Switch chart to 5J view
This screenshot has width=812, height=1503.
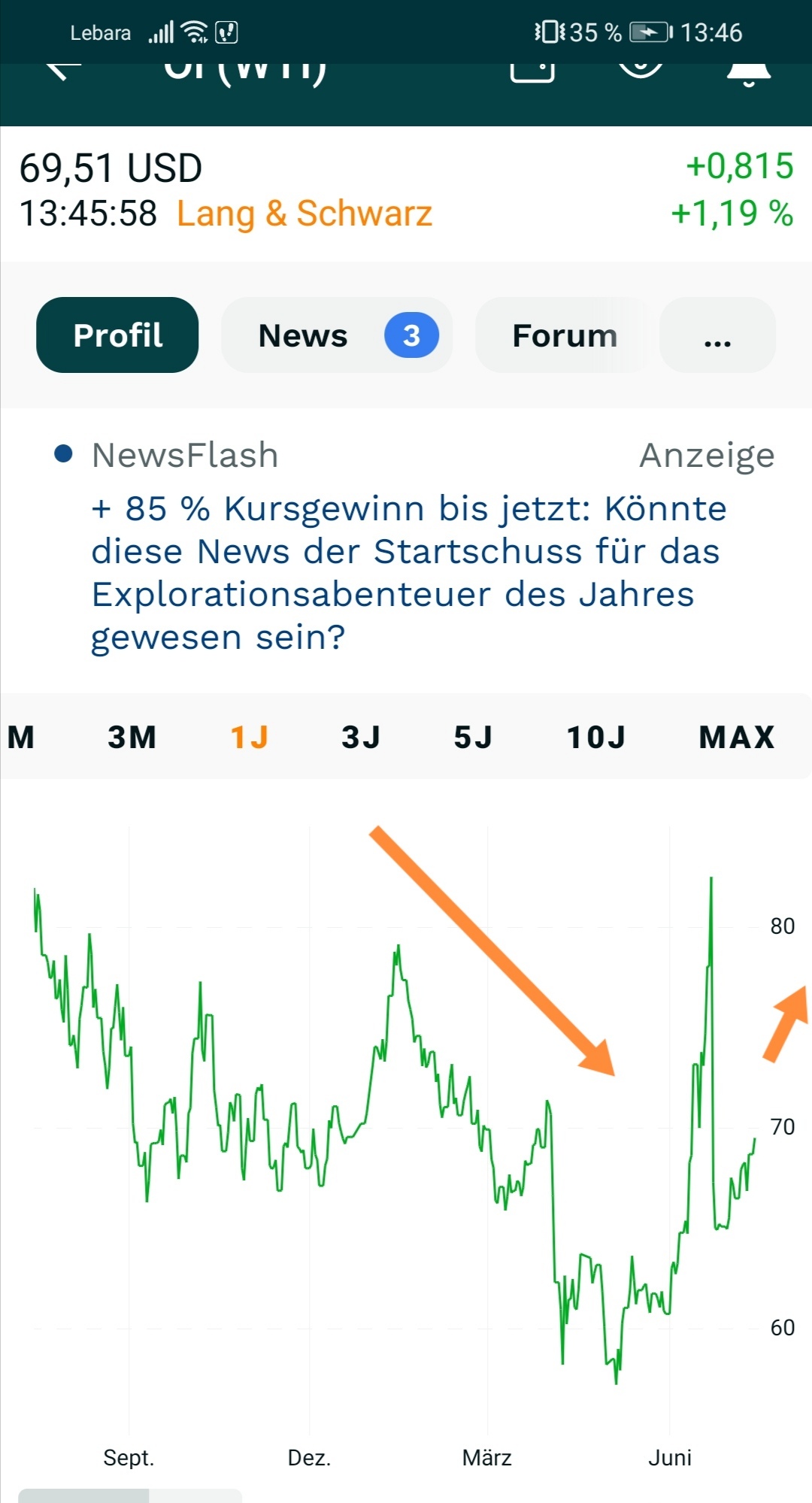tap(471, 737)
